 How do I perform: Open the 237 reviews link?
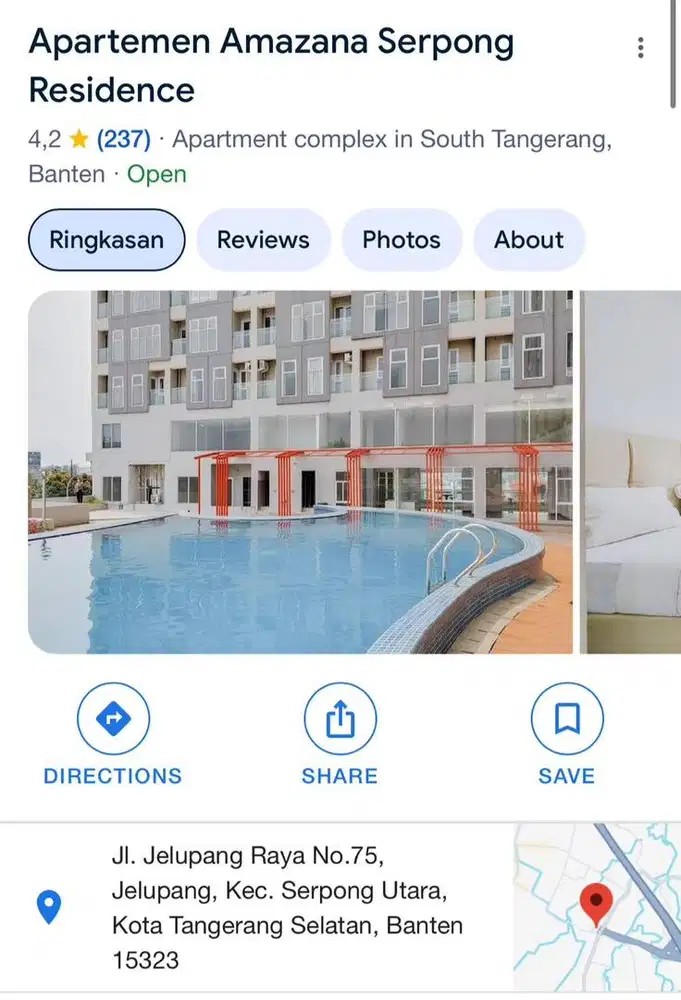(x=123, y=138)
